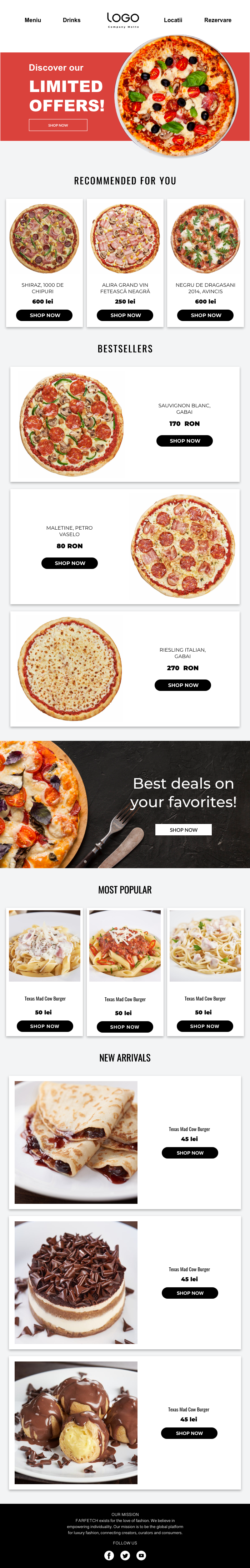Image resolution: width=250 pixels, height=1568 pixels.
Task: Open the Facebook page from footer
Action: [109, 1555]
